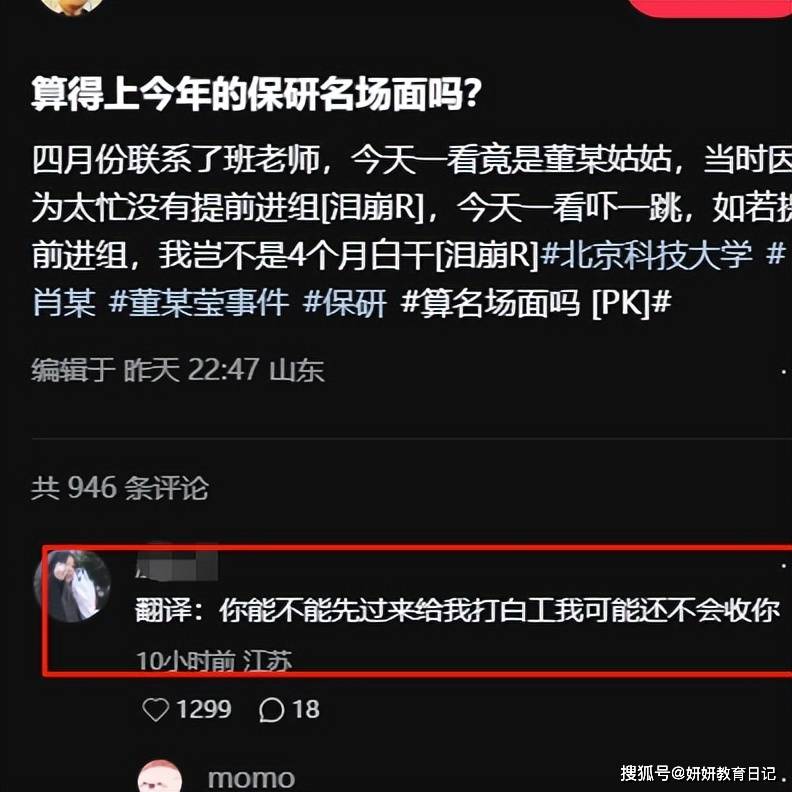Open momo's profile
Viewport: 792px width, 792px height.
point(251,777)
